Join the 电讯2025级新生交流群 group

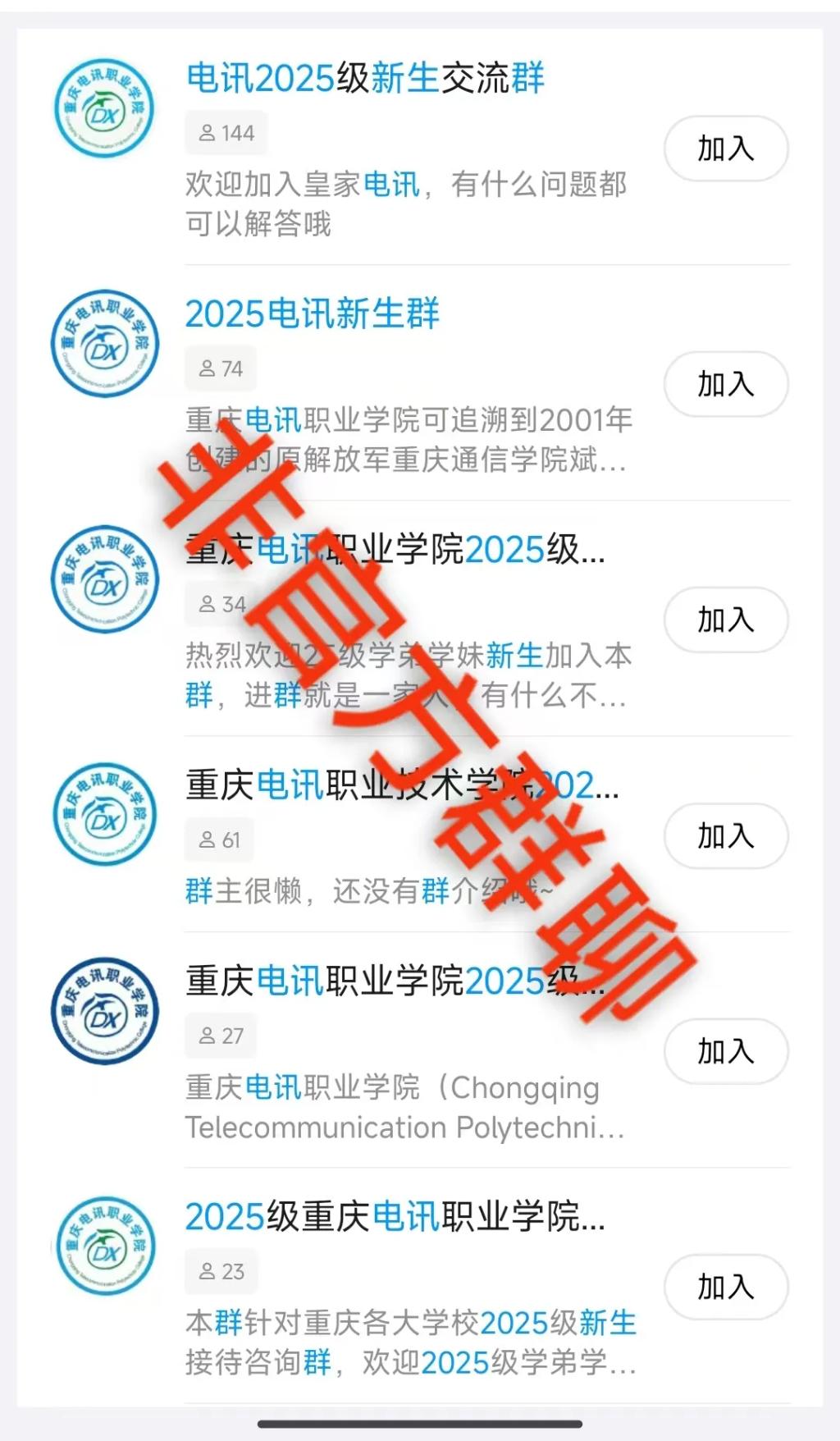pos(725,149)
